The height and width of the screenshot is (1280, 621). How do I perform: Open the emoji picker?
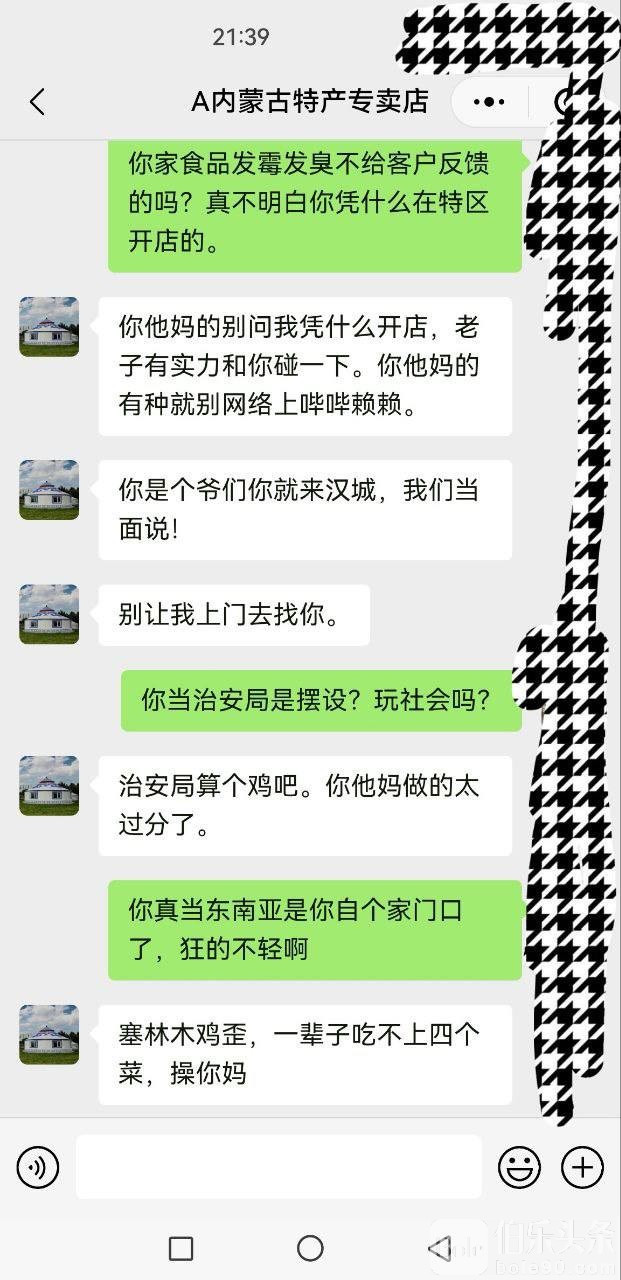click(x=520, y=1167)
